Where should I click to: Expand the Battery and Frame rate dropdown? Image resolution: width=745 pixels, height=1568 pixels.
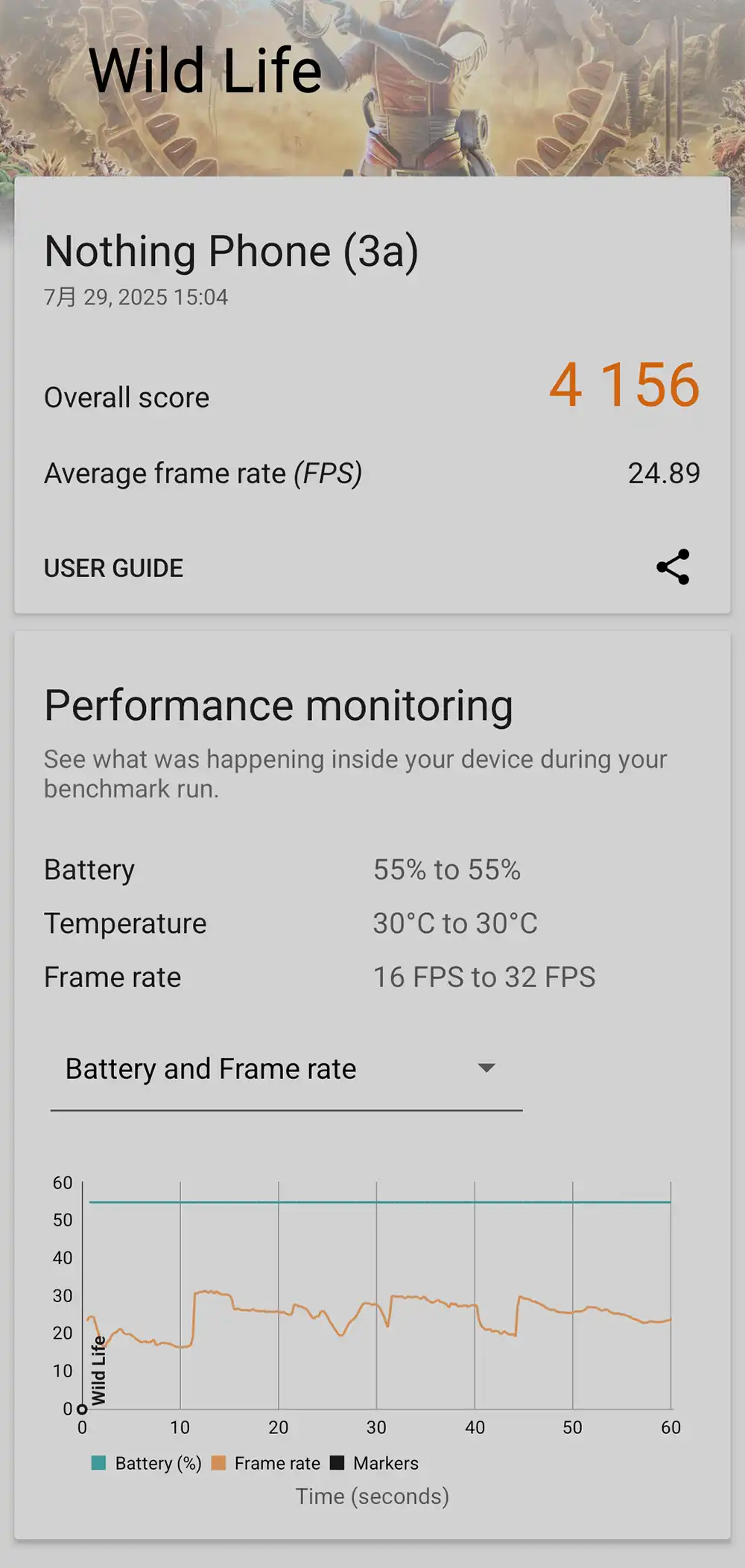click(x=286, y=1069)
